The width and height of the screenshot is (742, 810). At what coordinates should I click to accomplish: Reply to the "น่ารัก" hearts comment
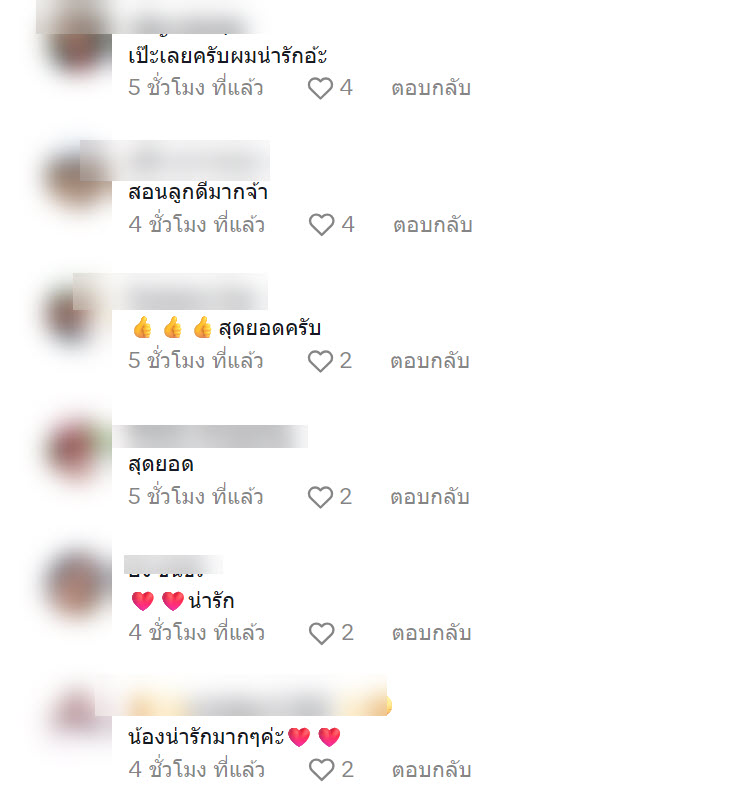coord(431,633)
